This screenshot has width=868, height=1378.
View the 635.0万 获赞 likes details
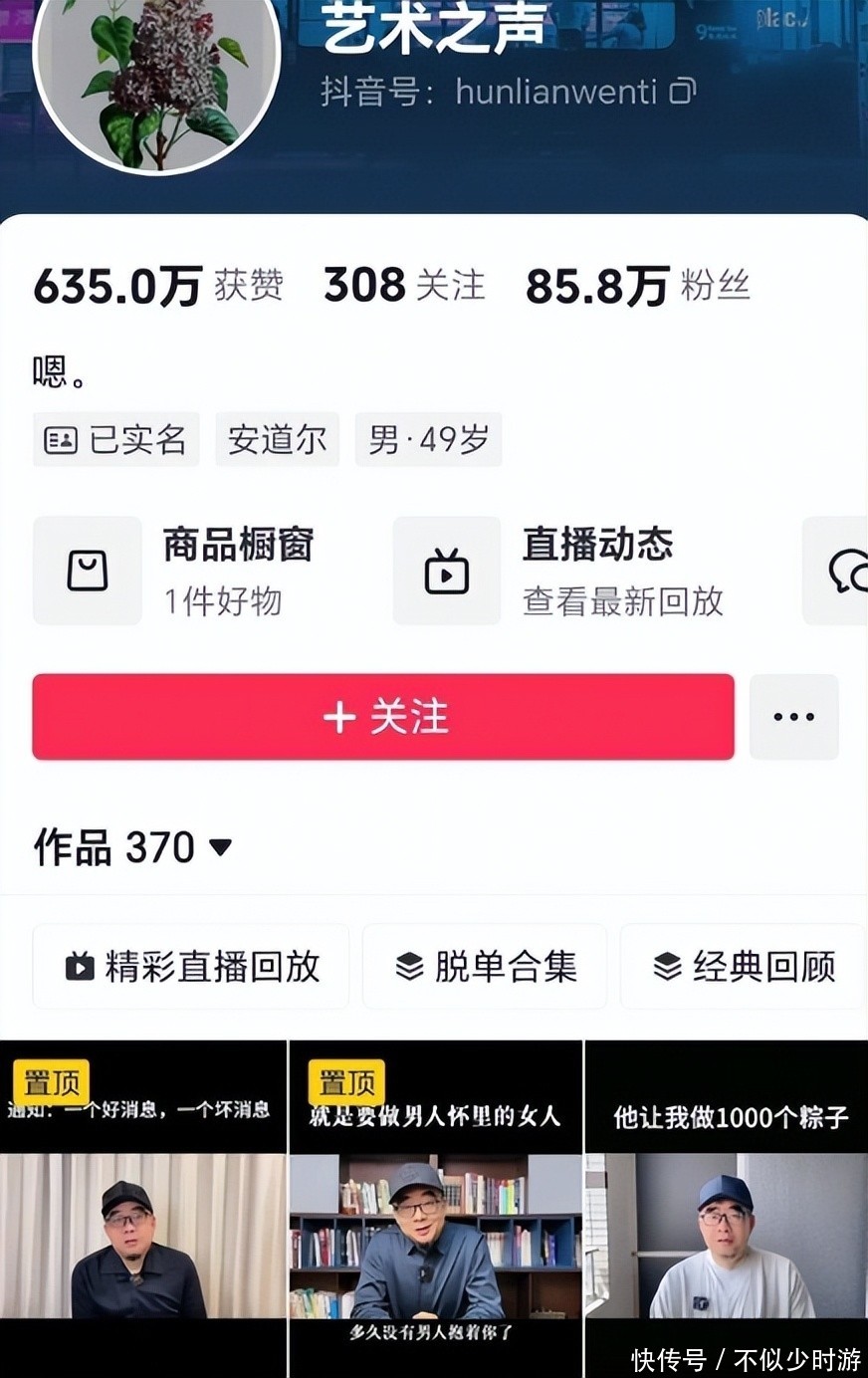tap(157, 286)
